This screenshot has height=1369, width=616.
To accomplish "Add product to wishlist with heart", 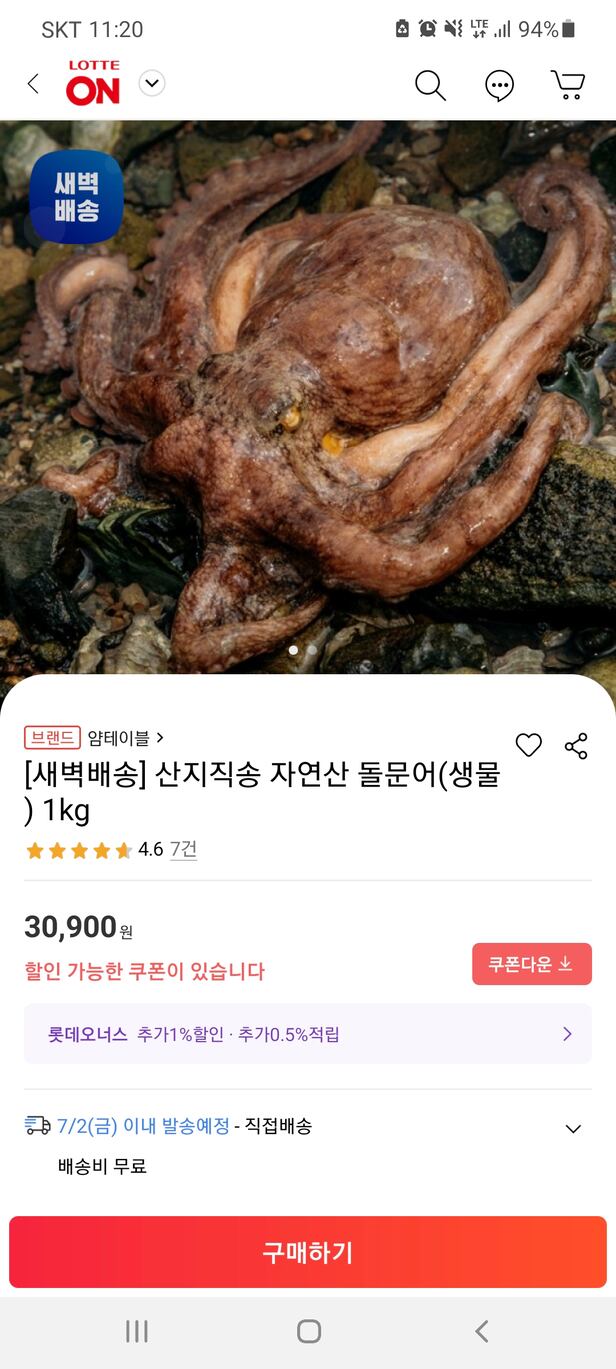I will click(528, 745).
